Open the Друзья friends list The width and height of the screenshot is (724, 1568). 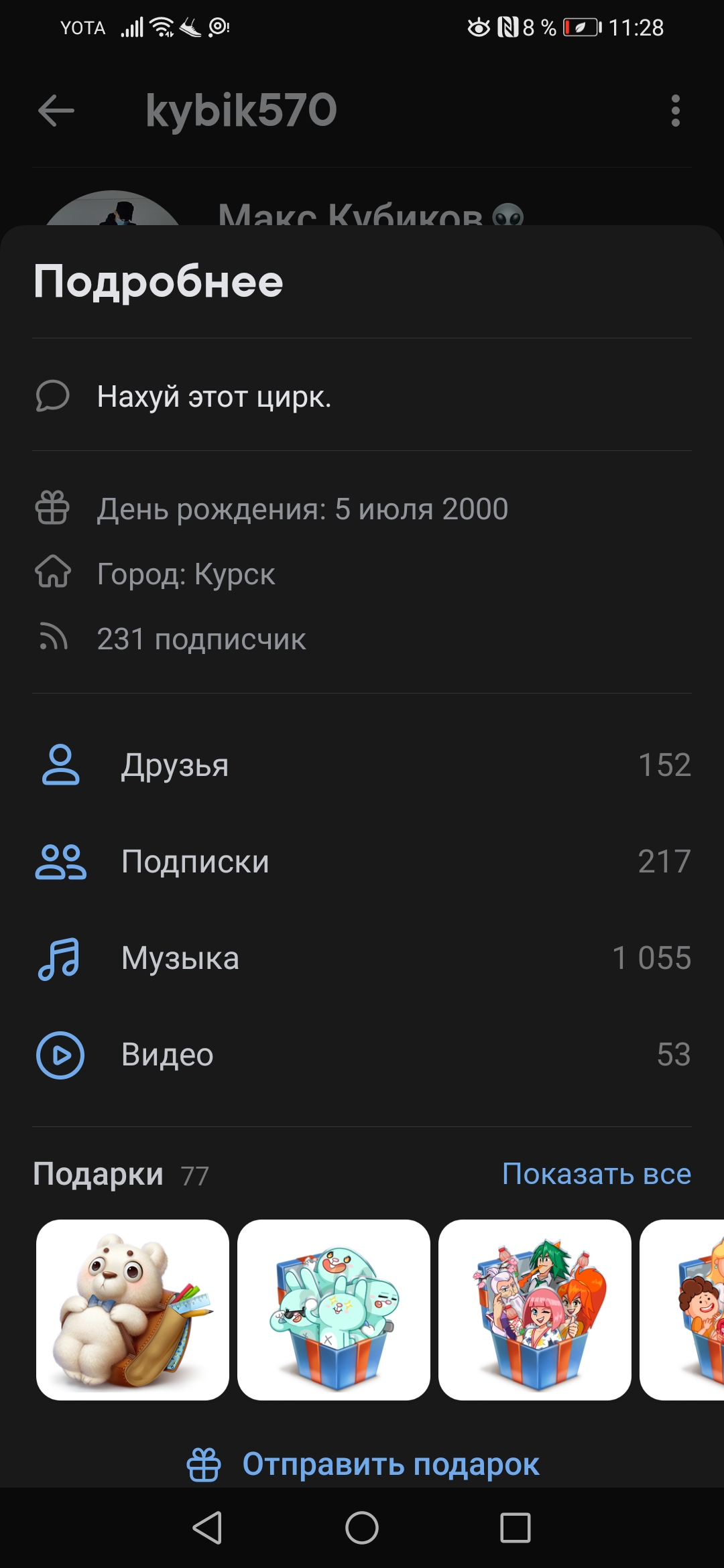[362, 765]
